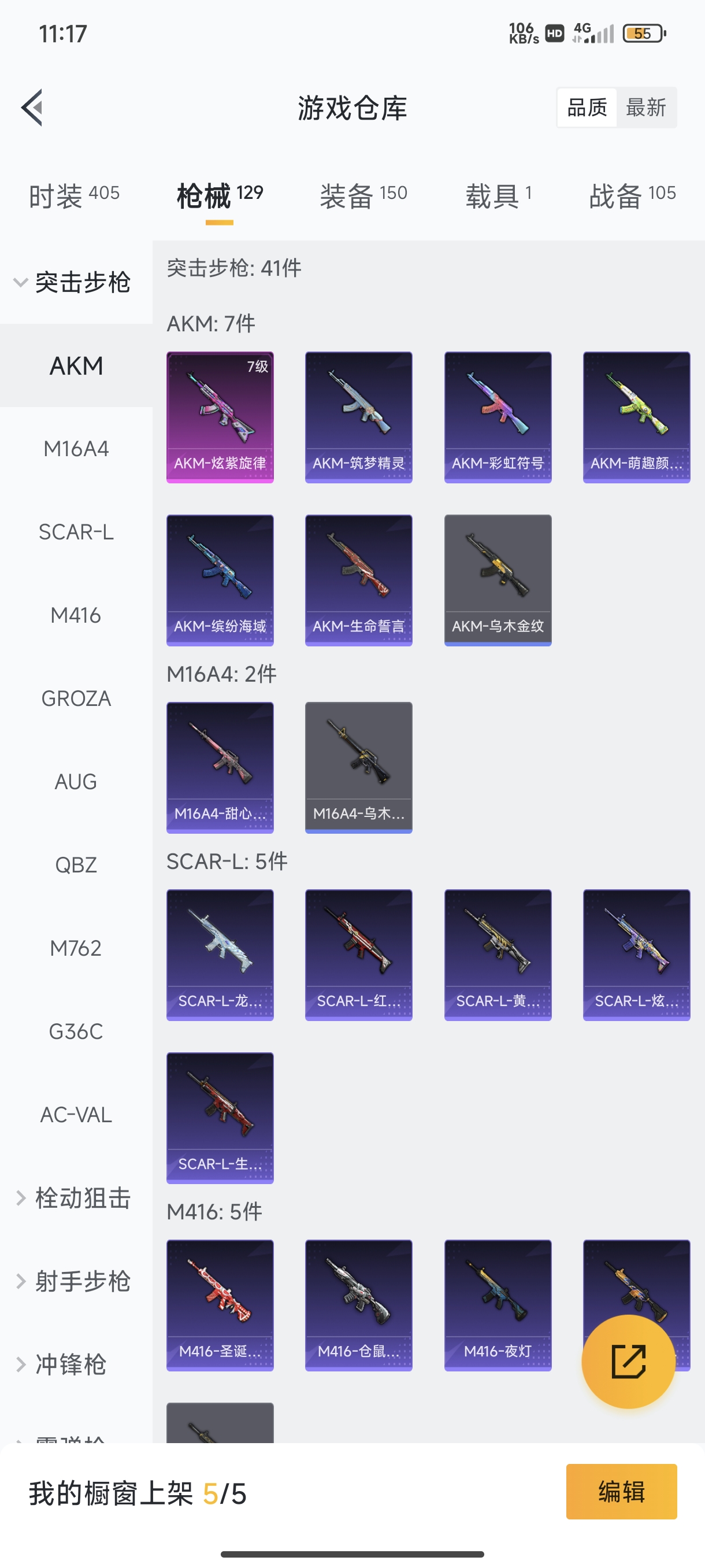The height and width of the screenshot is (1568, 705).
Task: Select the 品质 sort option
Action: pos(587,108)
